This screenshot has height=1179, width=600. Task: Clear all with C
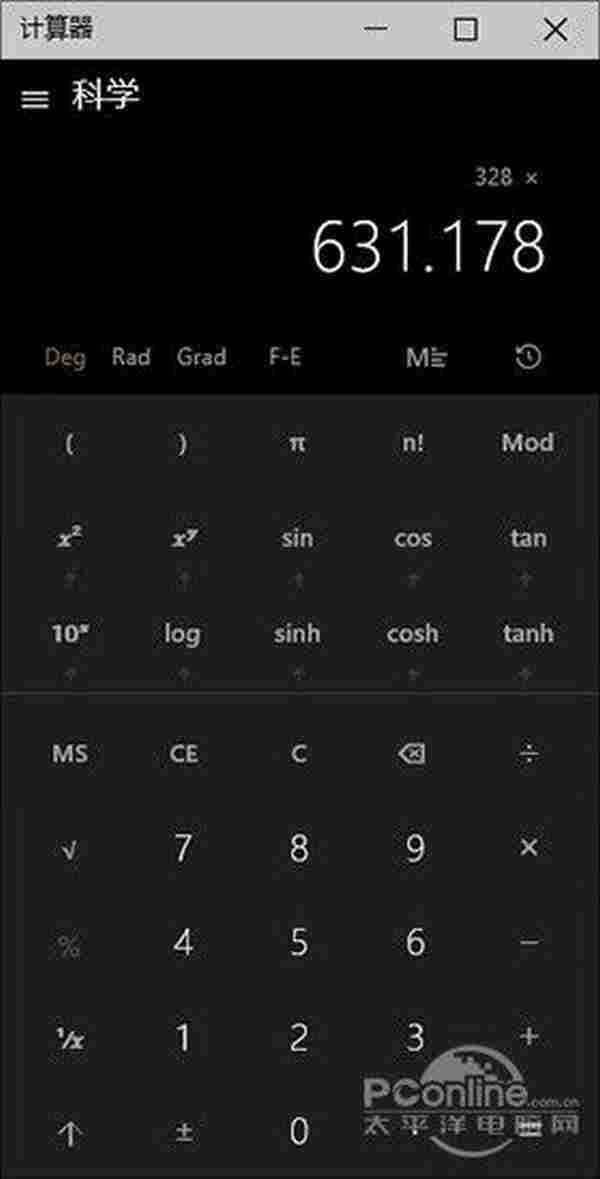click(x=298, y=754)
